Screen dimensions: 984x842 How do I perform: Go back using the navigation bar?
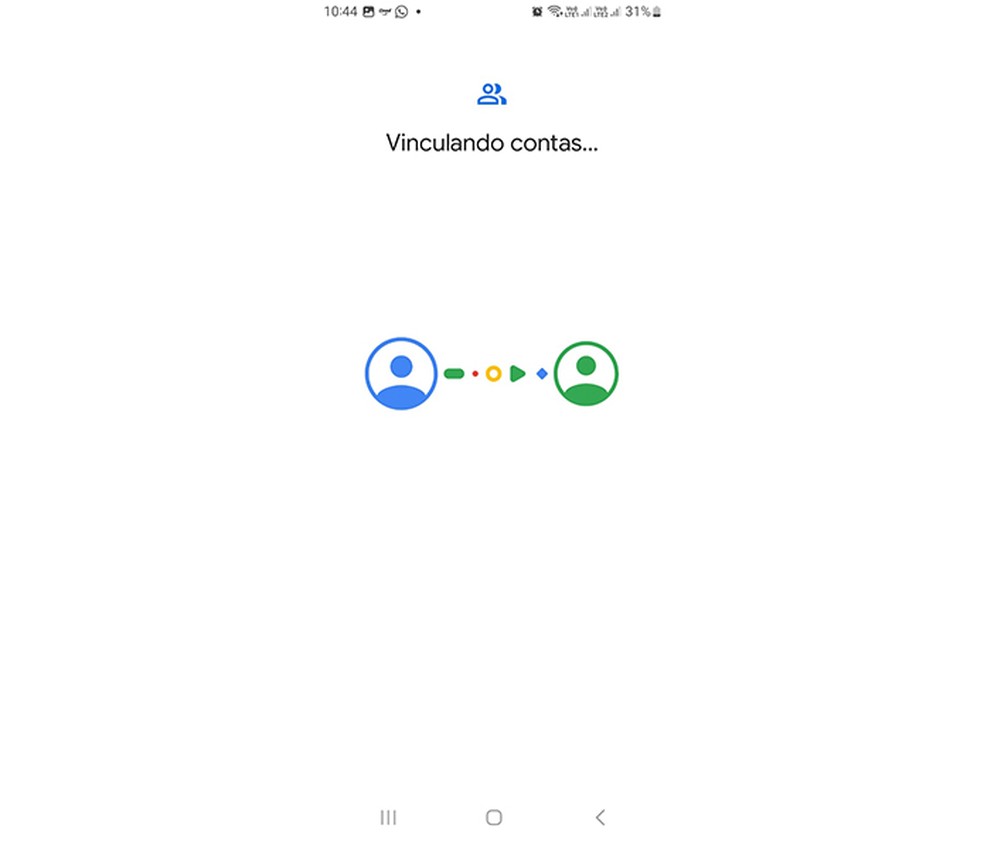(600, 817)
